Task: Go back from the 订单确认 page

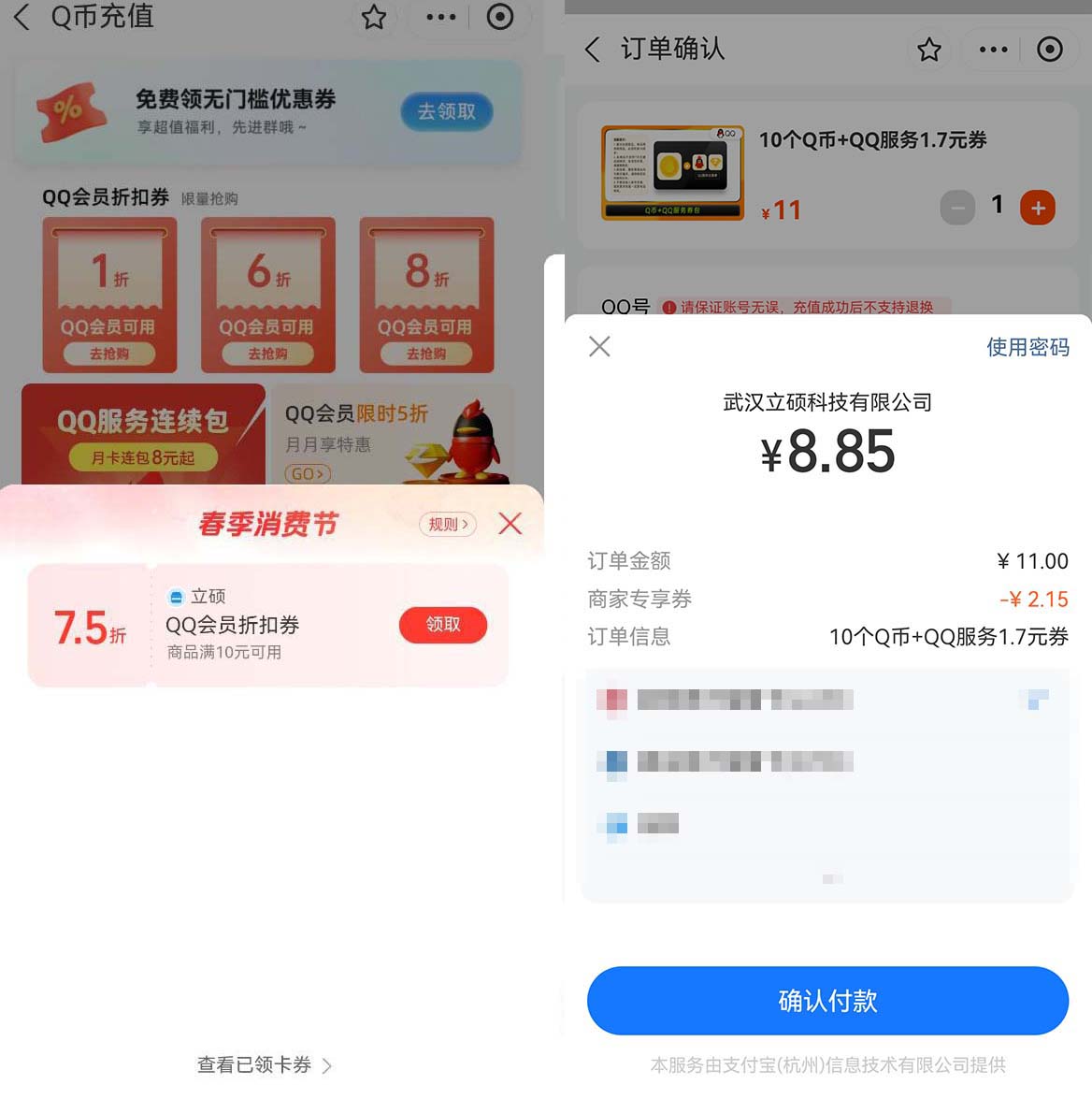Action: (x=593, y=50)
